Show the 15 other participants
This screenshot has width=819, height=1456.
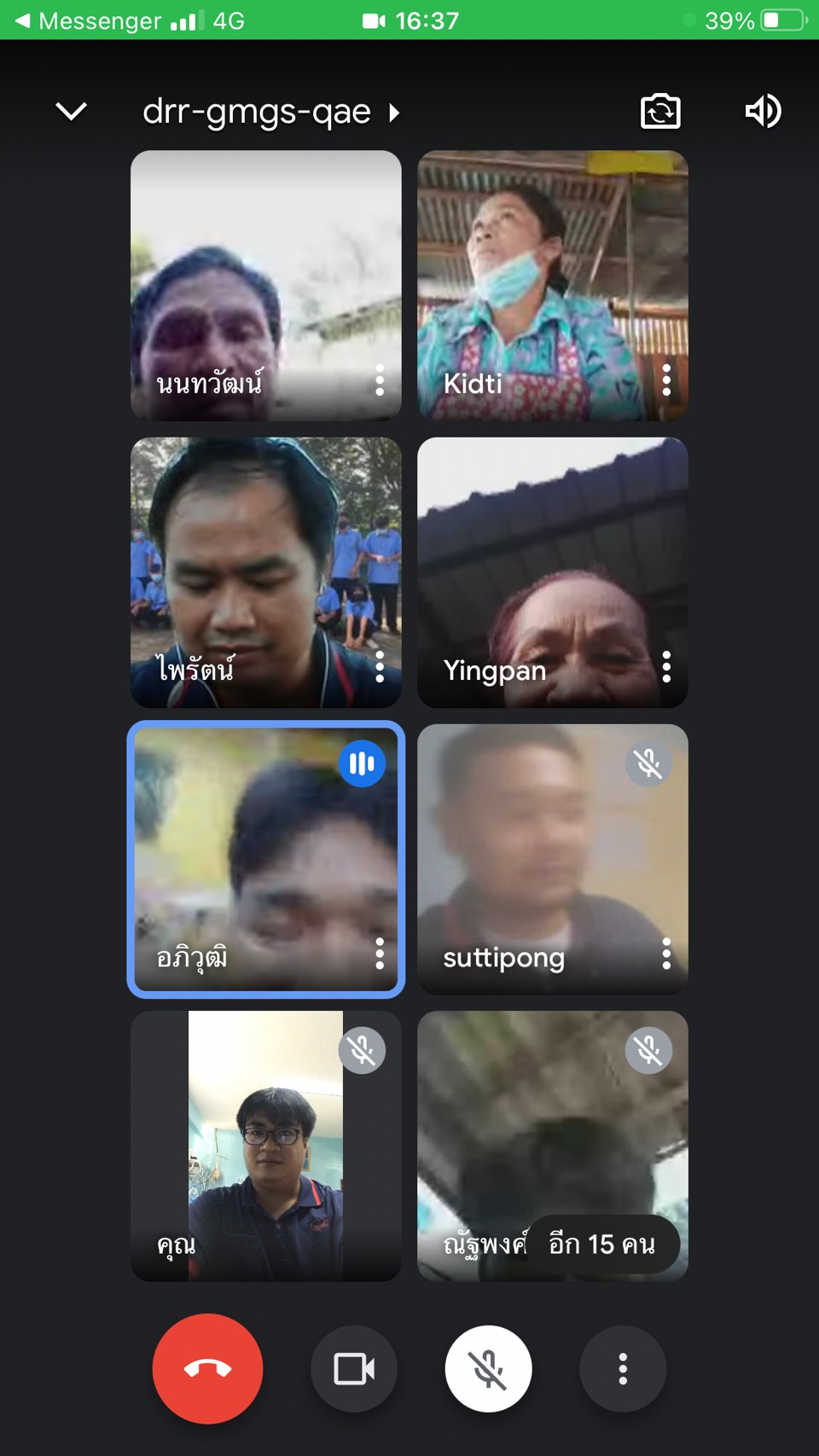[x=602, y=1244]
